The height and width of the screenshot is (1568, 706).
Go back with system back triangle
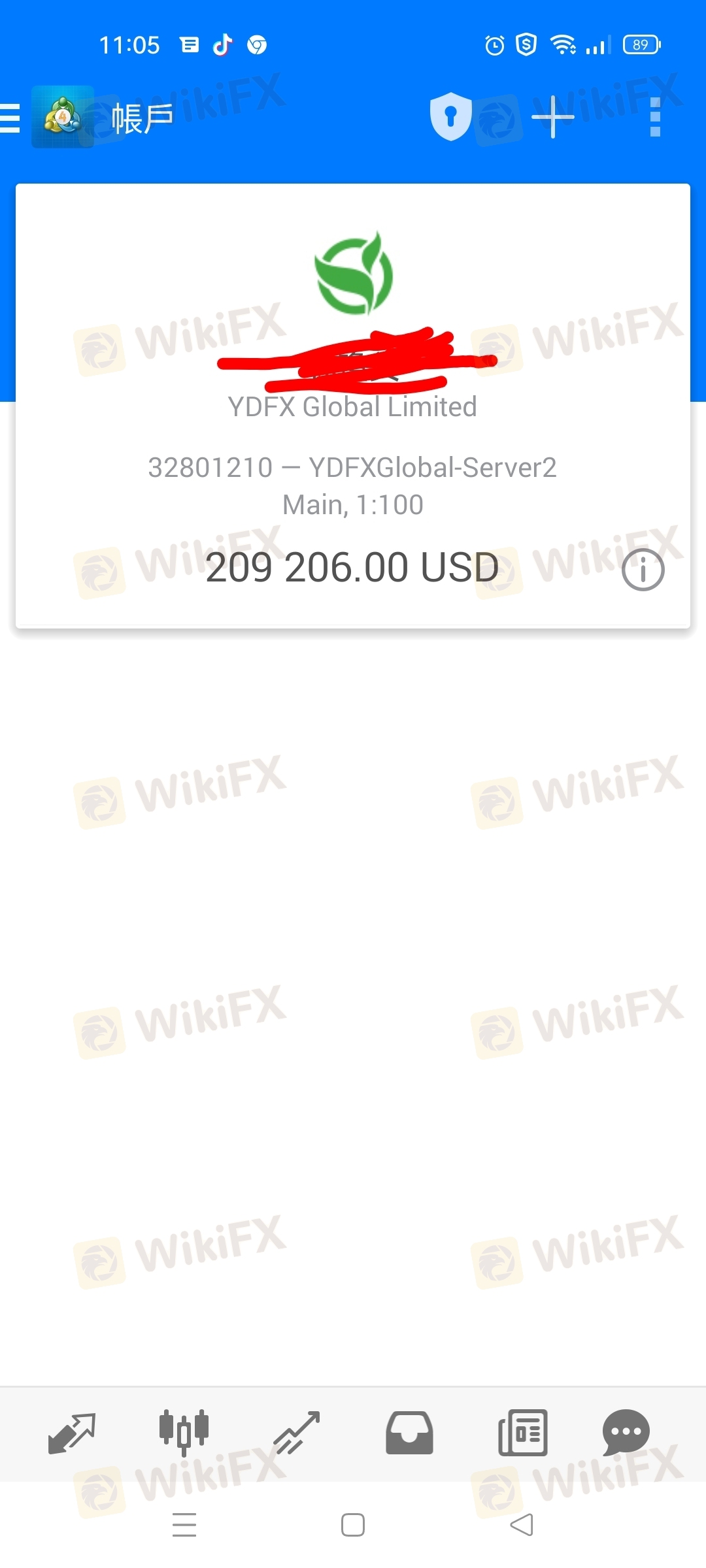tap(522, 1525)
